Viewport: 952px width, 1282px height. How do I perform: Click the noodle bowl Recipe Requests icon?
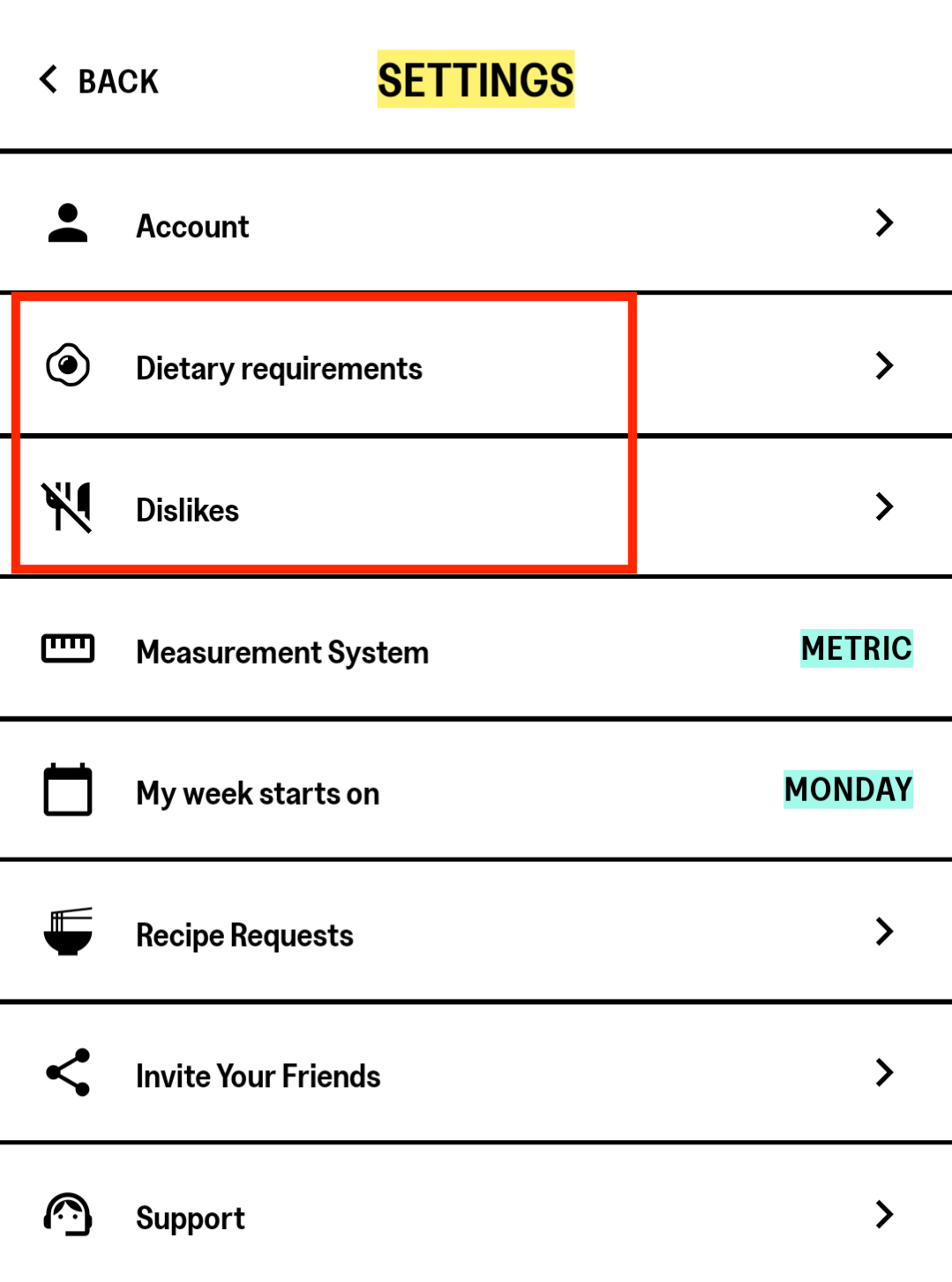coord(67,932)
